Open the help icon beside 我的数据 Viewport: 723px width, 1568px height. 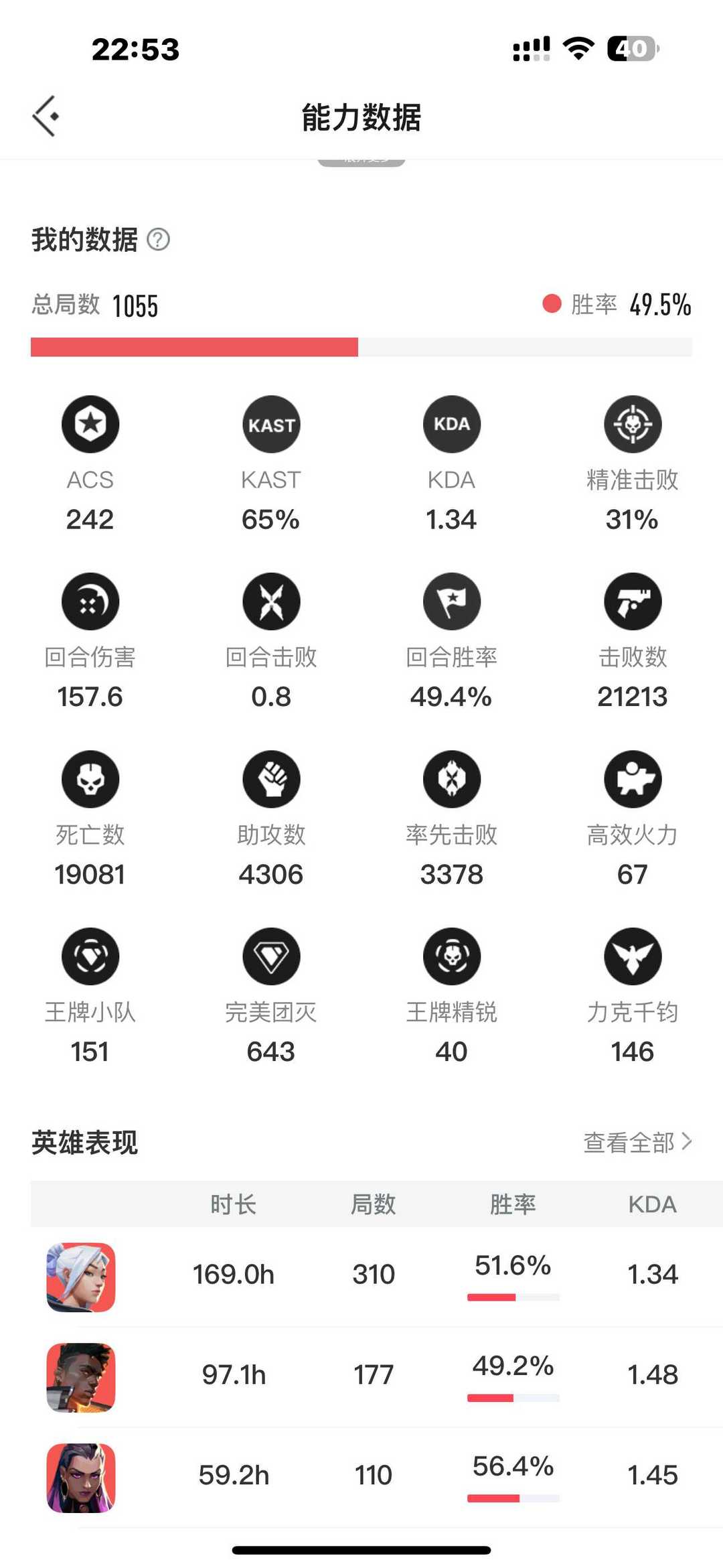pos(158,239)
